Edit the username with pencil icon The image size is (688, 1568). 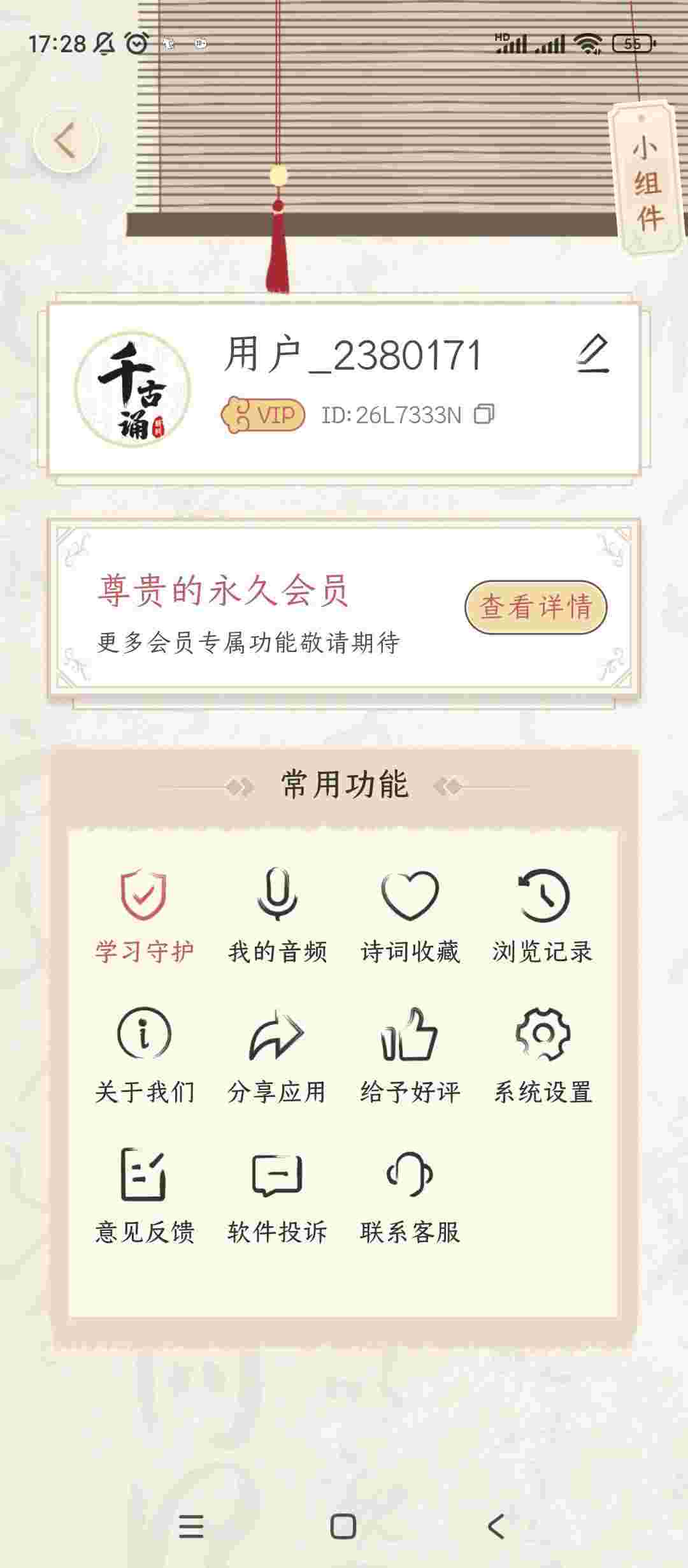coord(592,353)
